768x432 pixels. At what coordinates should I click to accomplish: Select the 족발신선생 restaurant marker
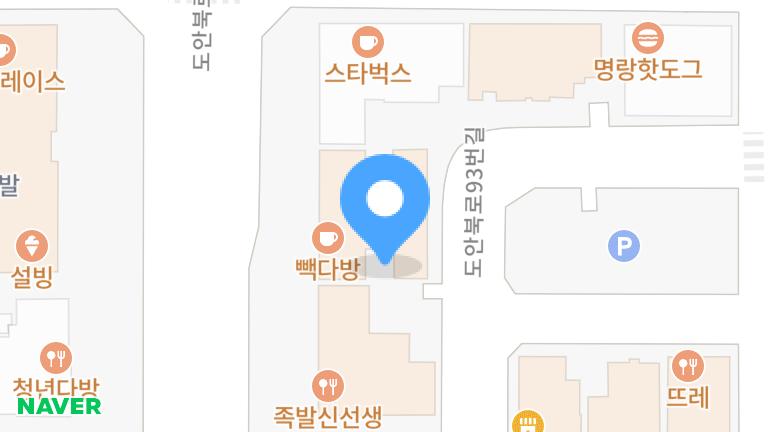coord(328,385)
